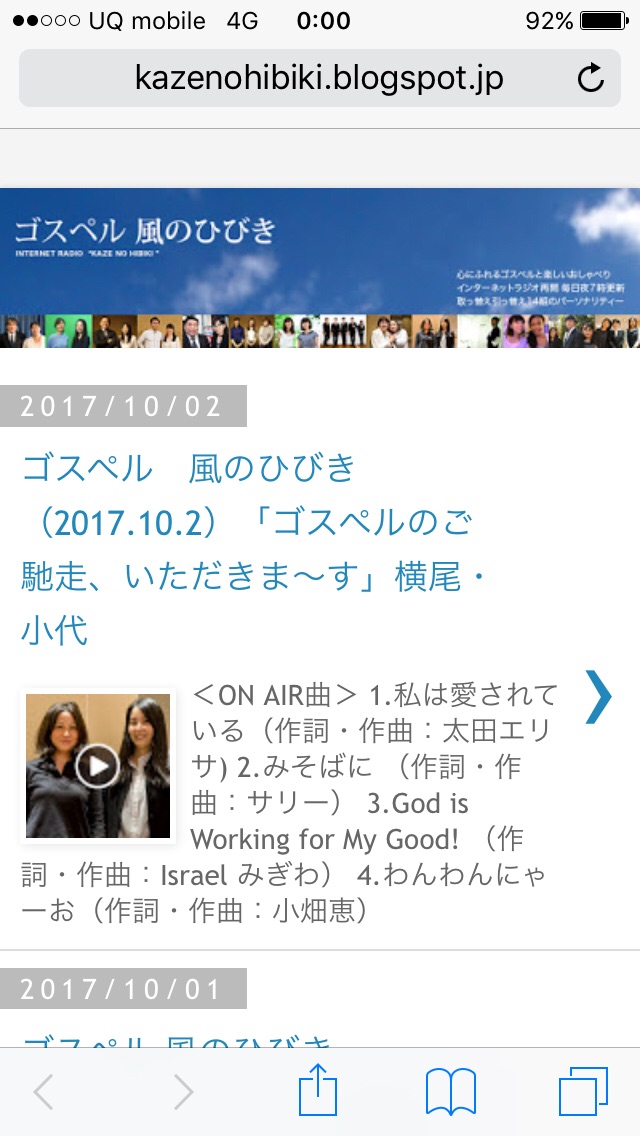Show Safari bookmarks
This screenshot has height=1136, width=640.
tap(450, 1091)
